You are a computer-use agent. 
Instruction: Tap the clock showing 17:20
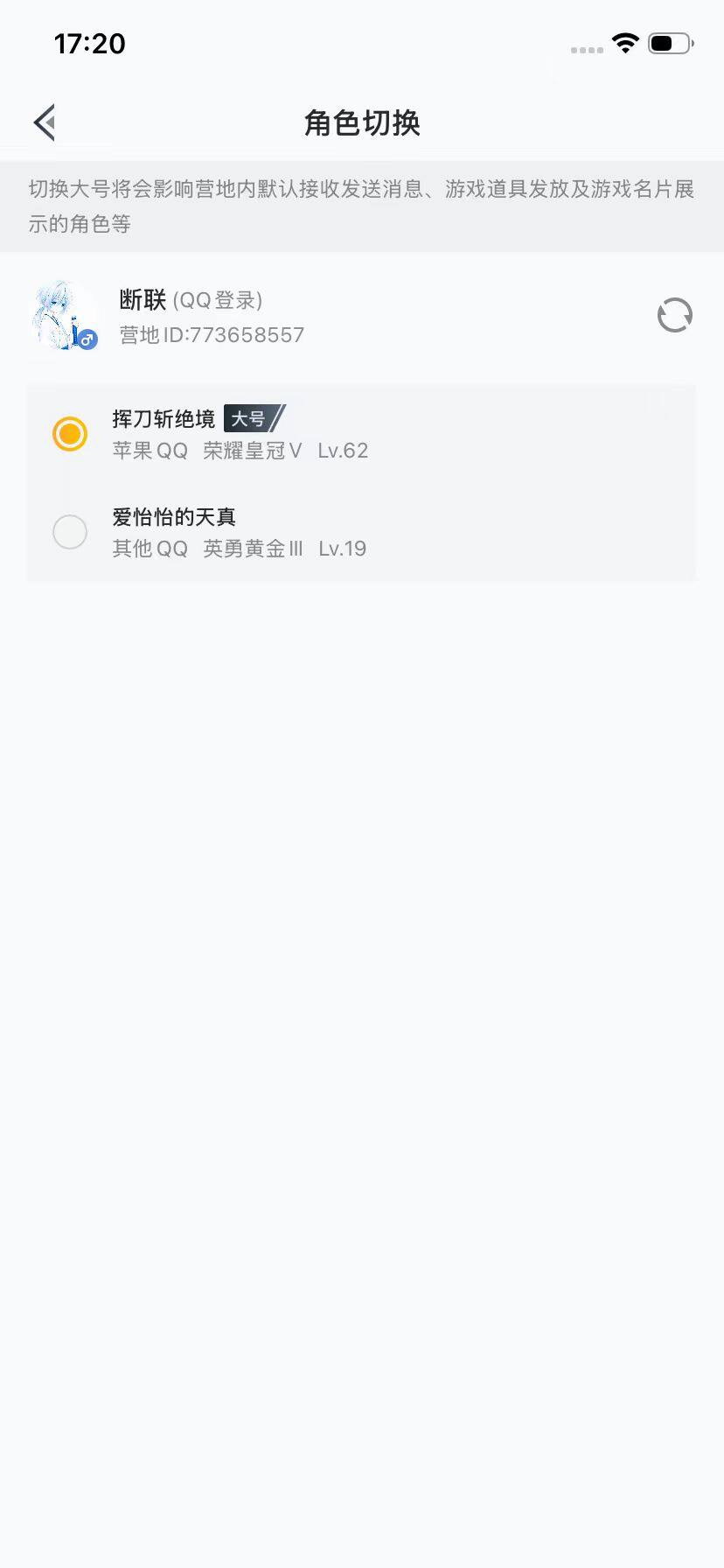coord(90,43)
